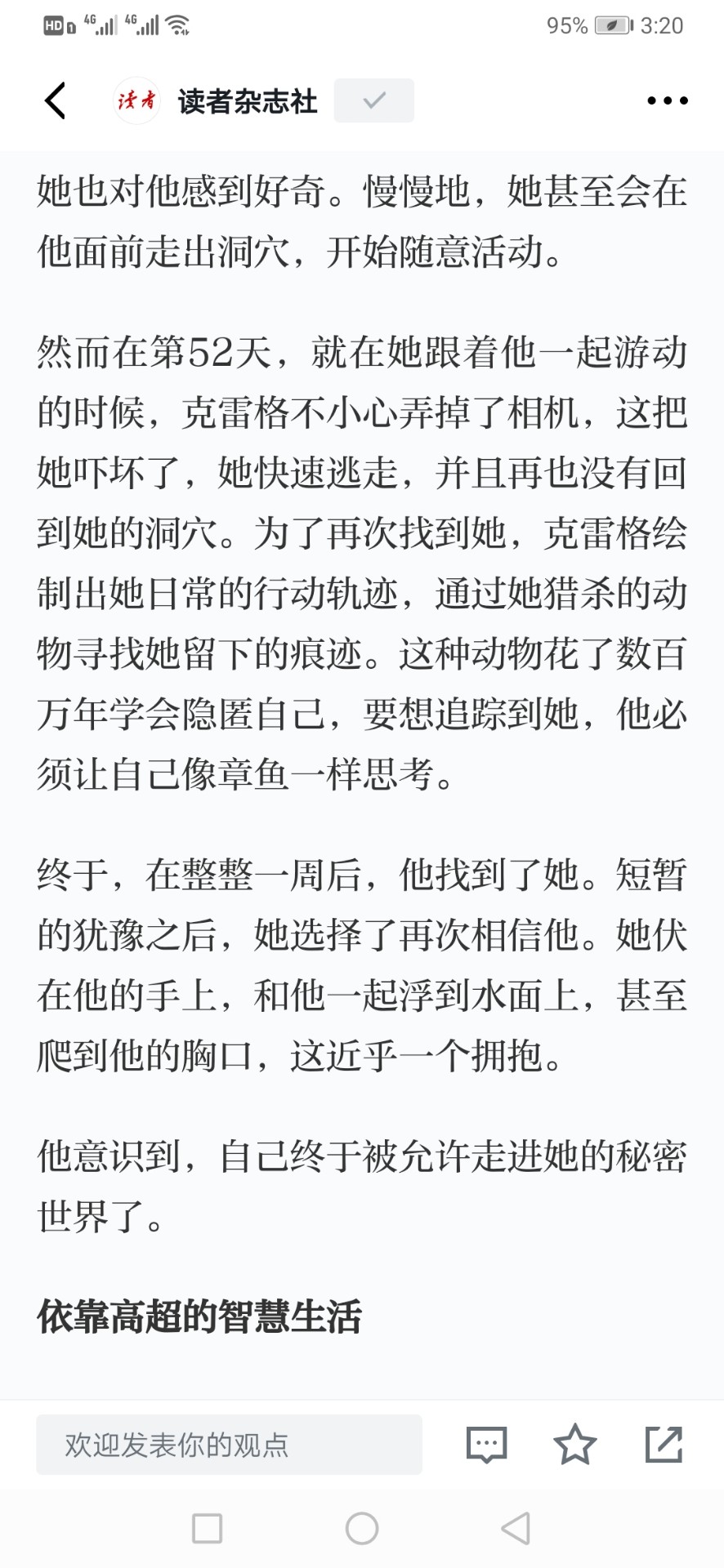Tap the 欢迎发表你的观点 comment field
724x1568 pixels.
229,1445
